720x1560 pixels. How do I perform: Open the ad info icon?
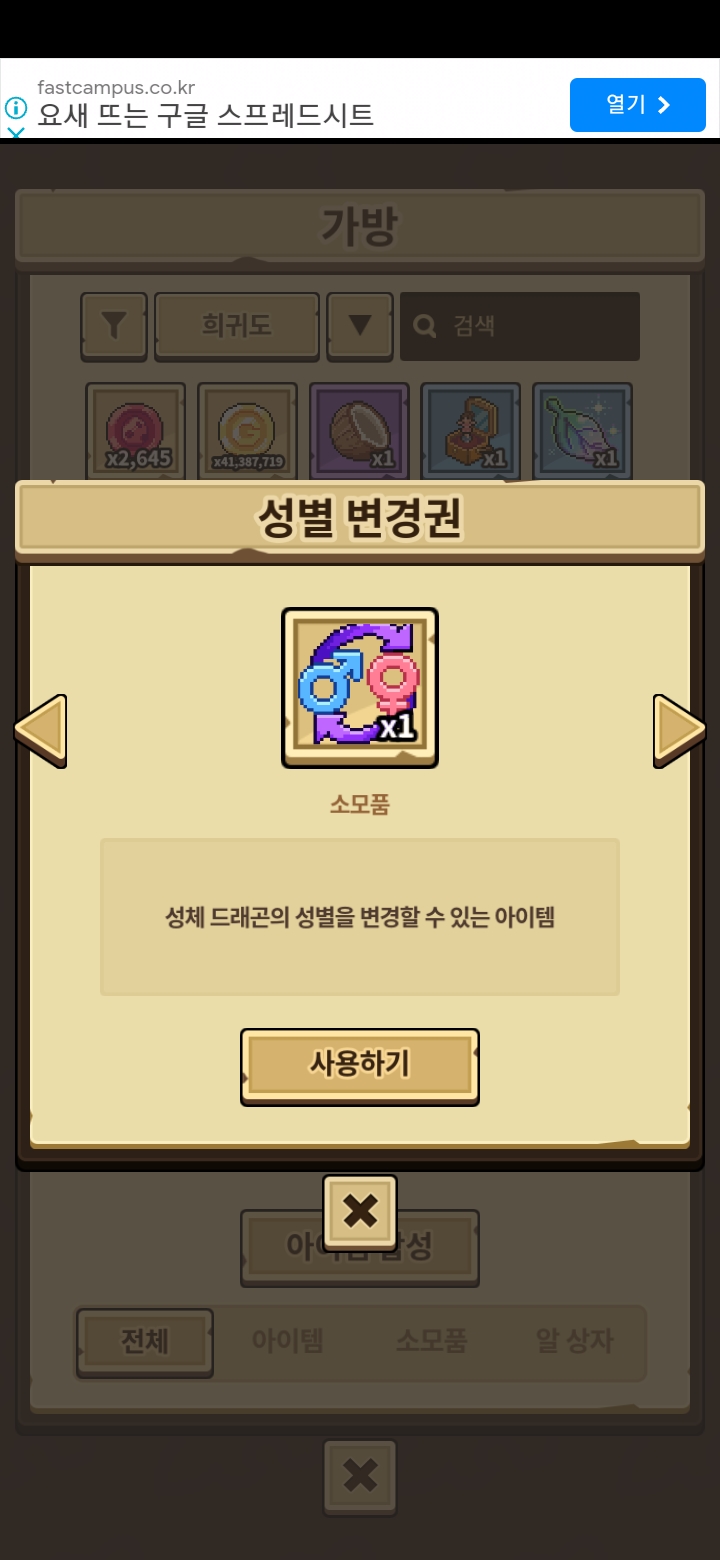(16, 107)
